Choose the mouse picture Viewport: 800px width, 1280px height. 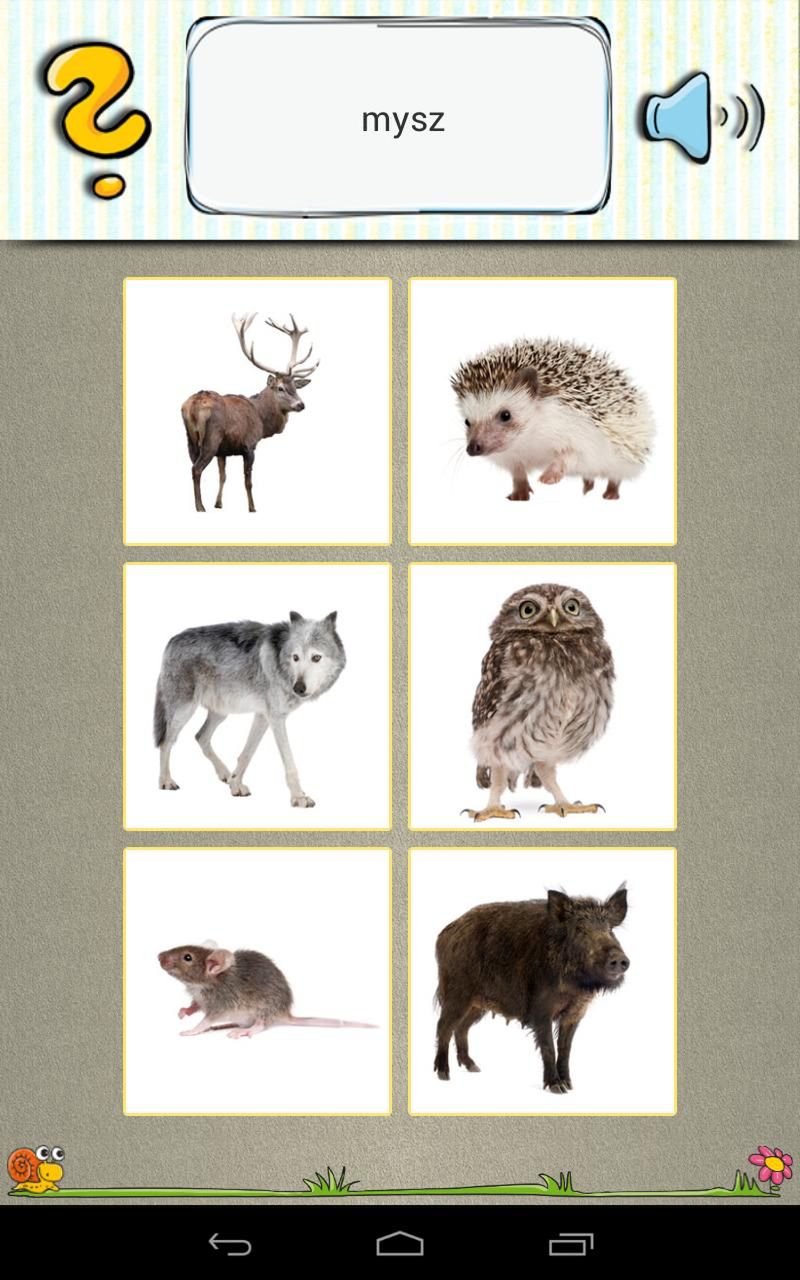(257, 981)
